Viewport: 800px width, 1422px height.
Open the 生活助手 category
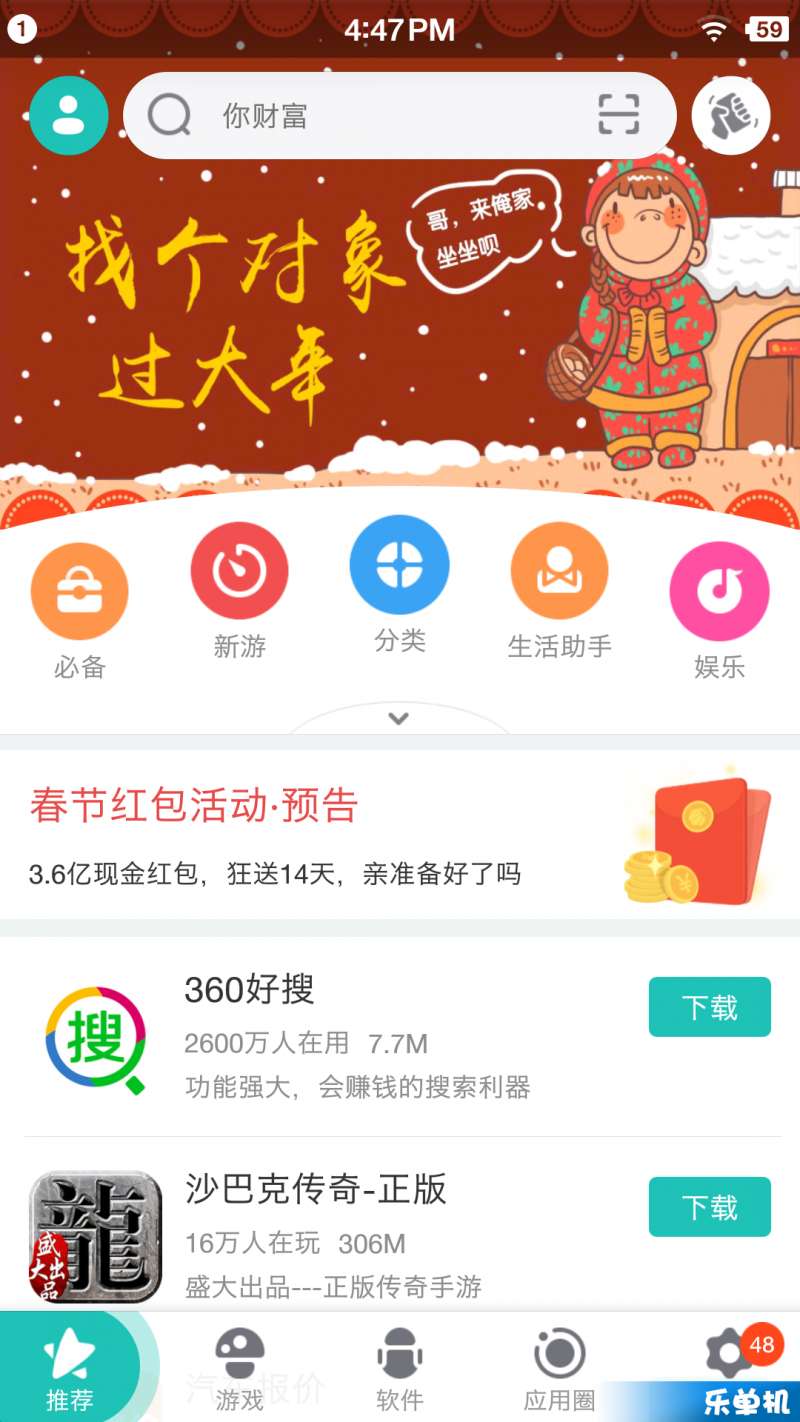(x=559, y=590)
